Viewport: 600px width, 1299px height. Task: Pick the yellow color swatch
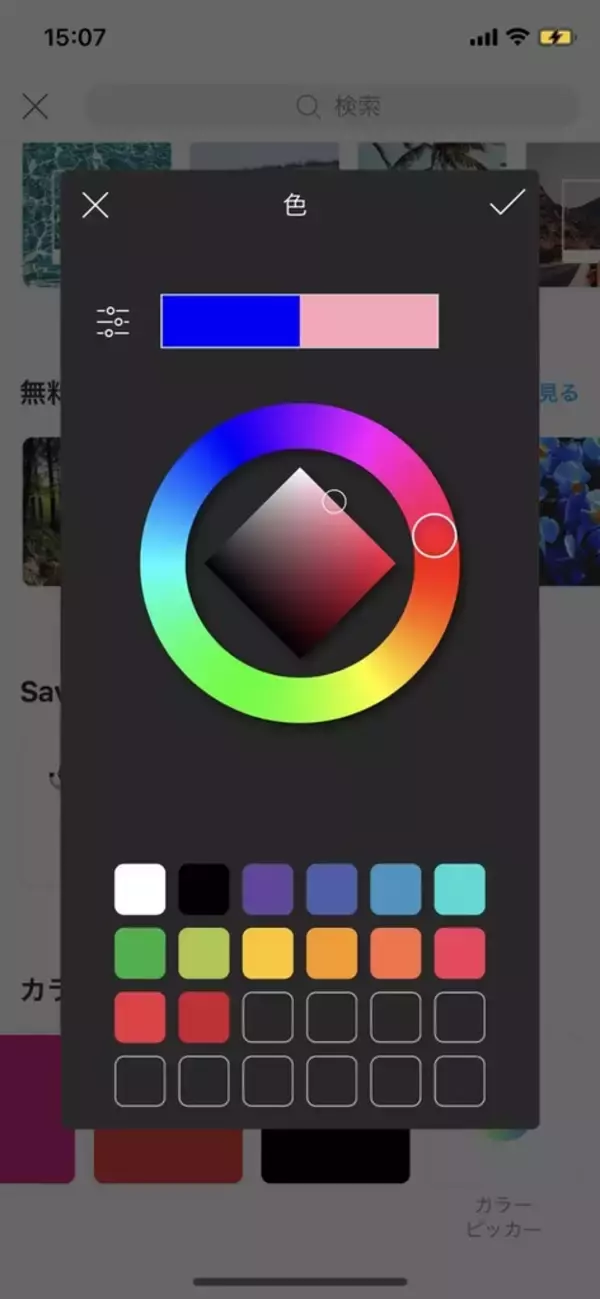point(268,953)
